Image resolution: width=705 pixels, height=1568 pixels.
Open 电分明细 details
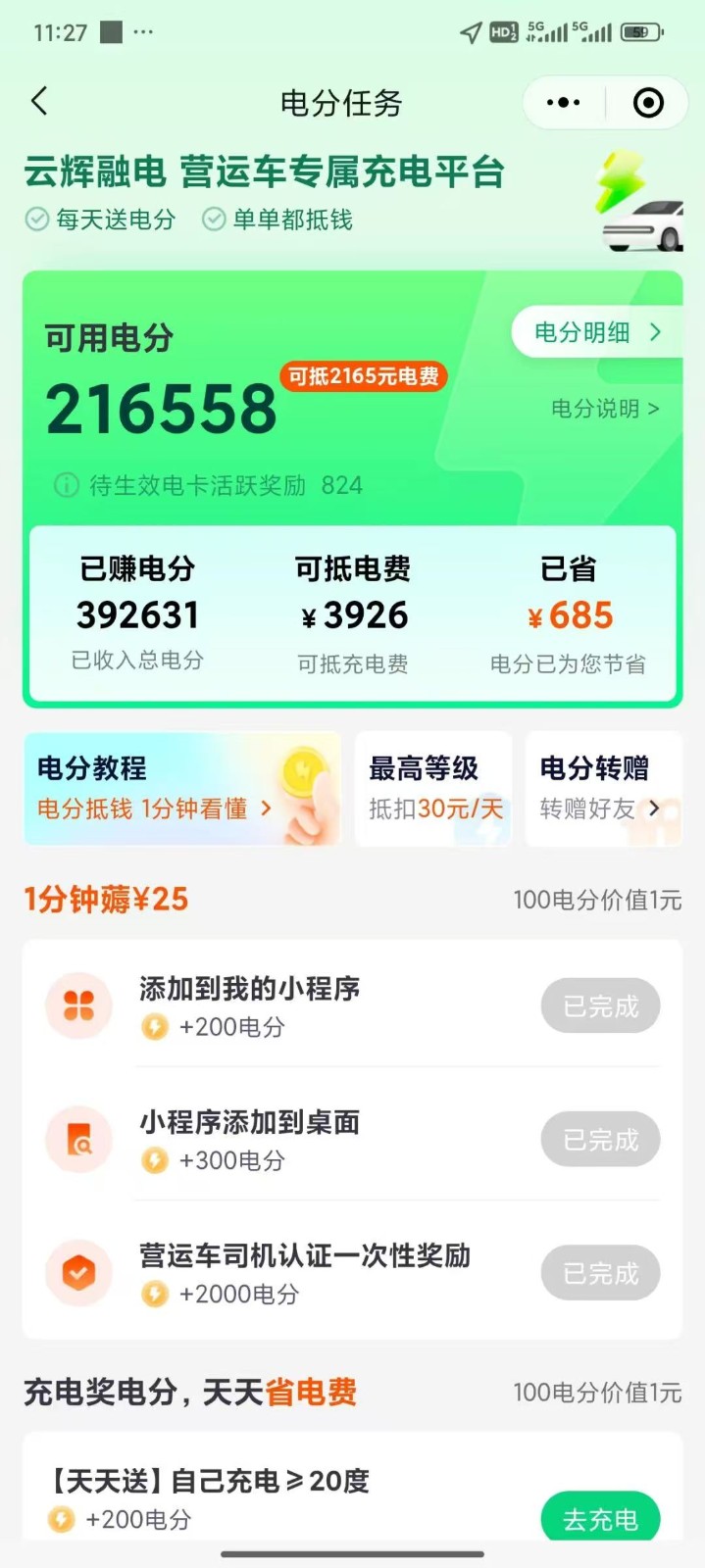596,332
